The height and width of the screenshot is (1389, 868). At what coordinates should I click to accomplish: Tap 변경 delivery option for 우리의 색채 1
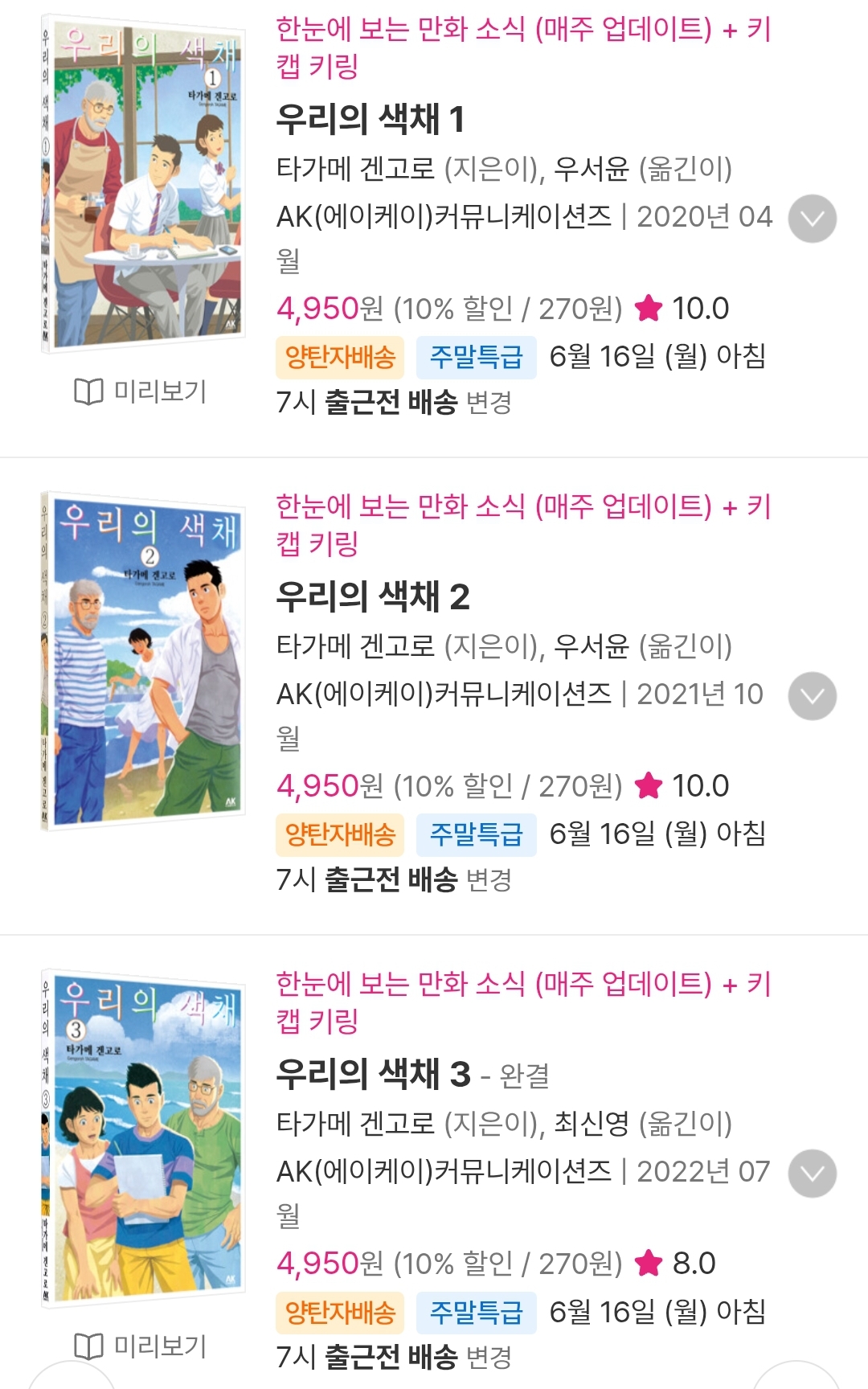point(489,402)
